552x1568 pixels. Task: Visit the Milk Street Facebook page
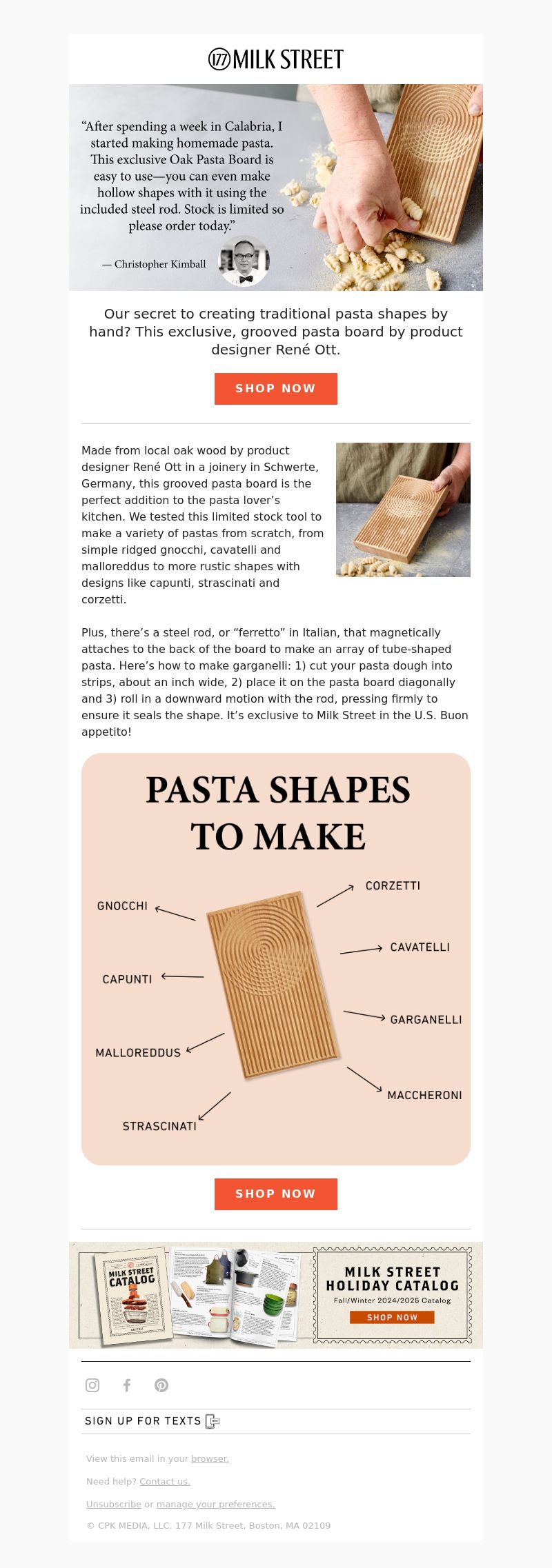127,1385
